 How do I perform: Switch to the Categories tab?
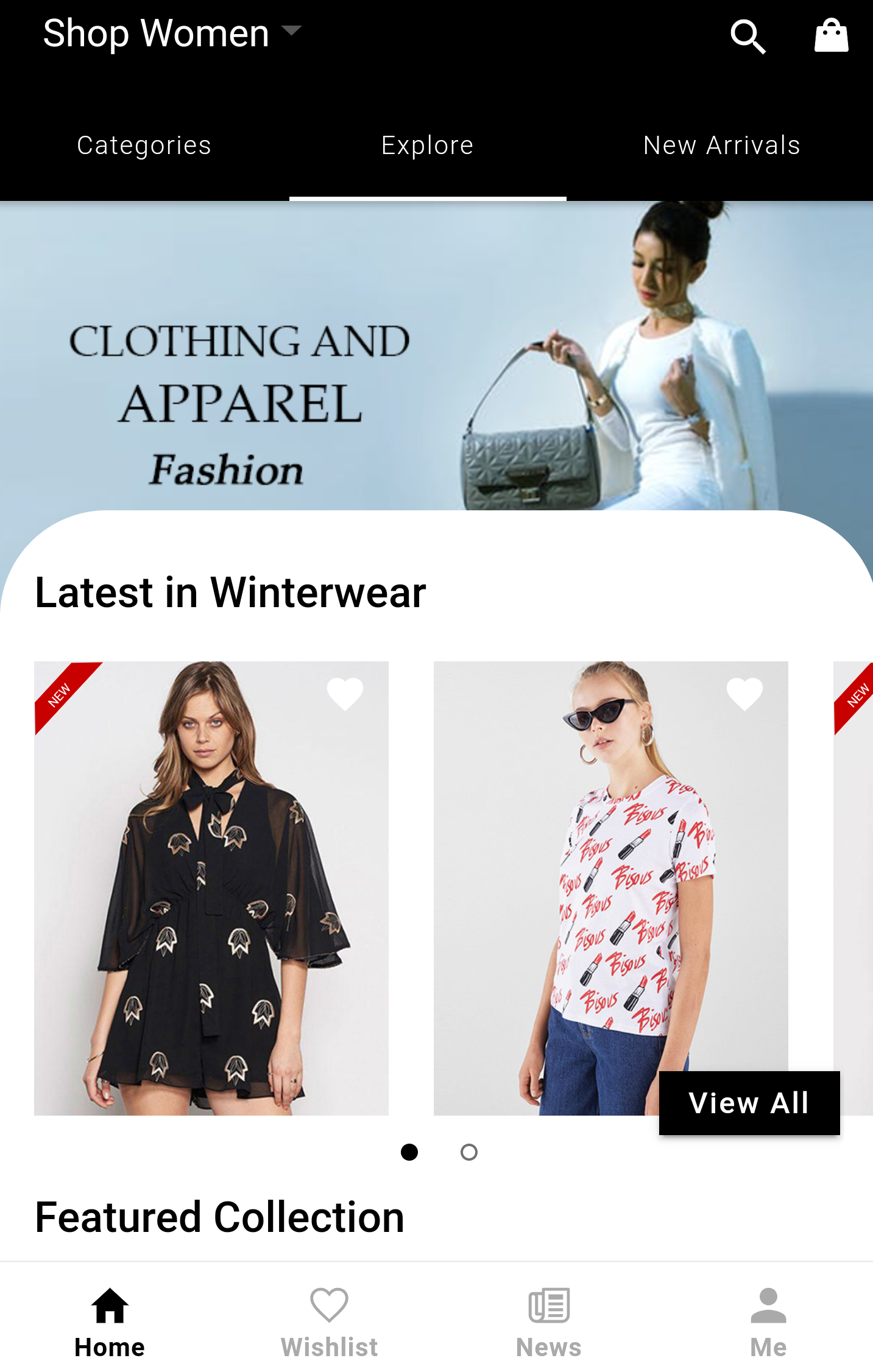144,146
